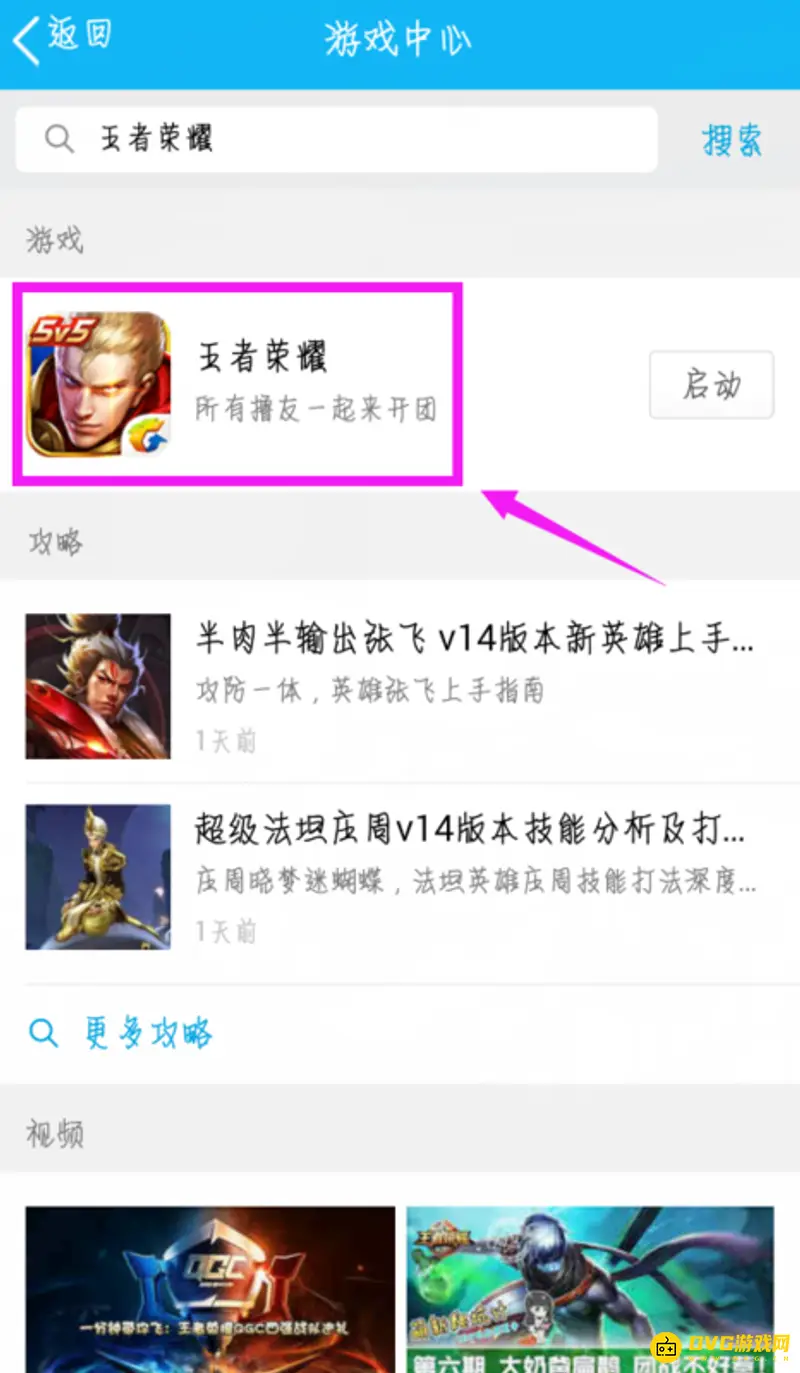Tap the magnifier icon beside 更多攻略

coord(42,1034)
